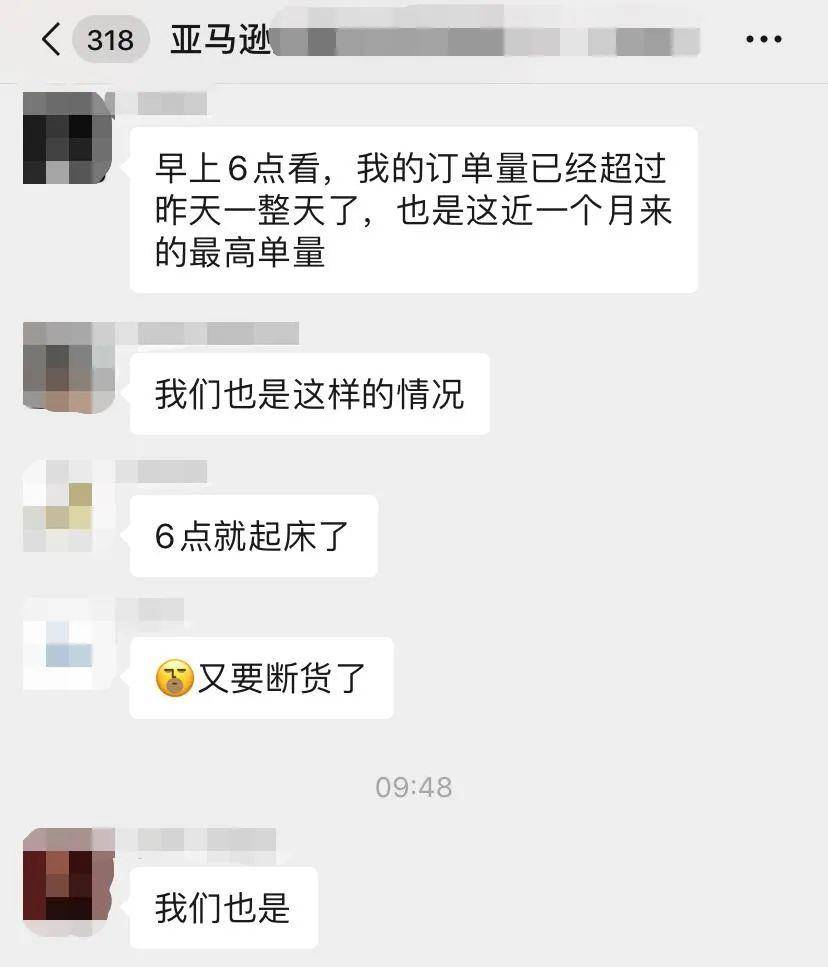The width and height of the screenshot is (828, 967).
Task: Go back to the chat list
Action: click(52, 40)
